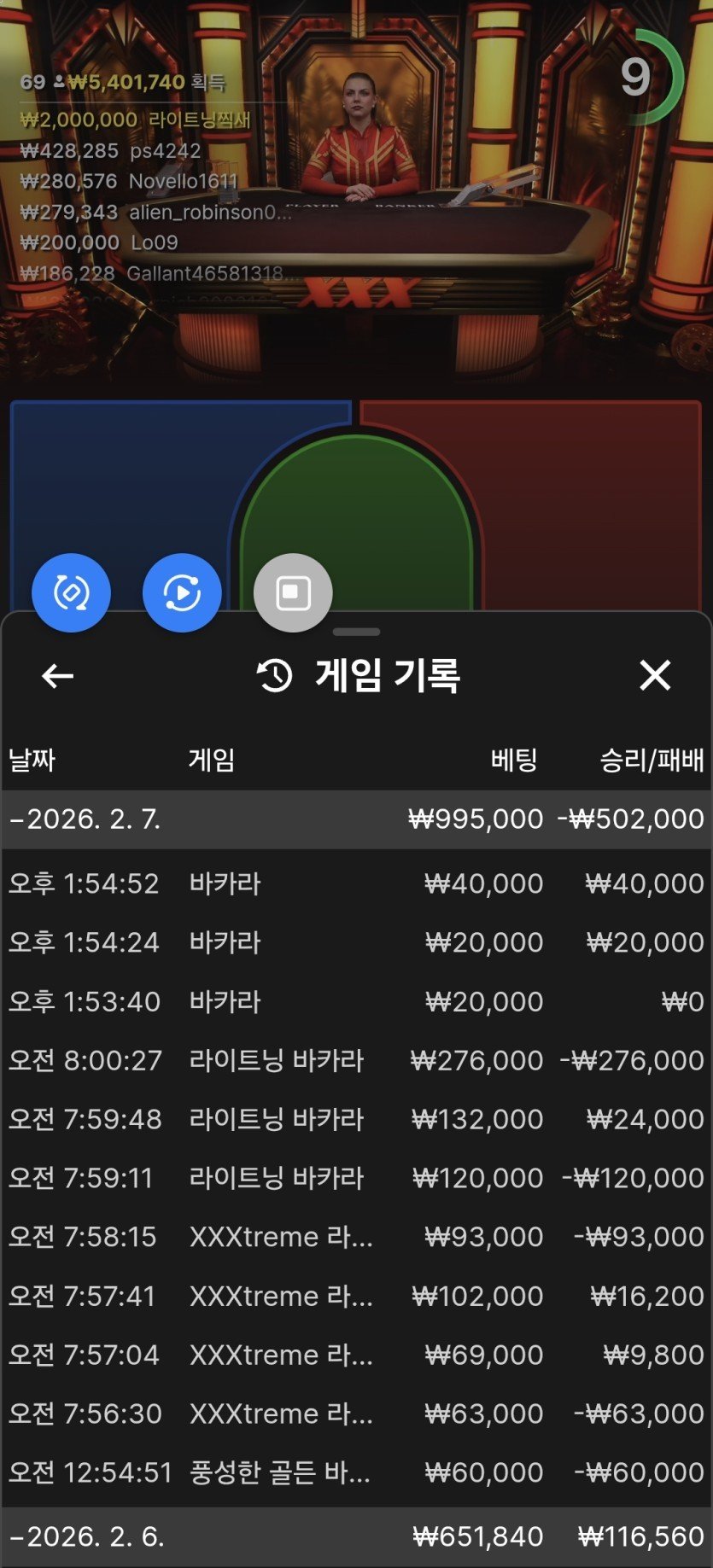The image size is (713, 1568).
Task: Open the 오후 1:54:52 바카라 record
Action: (356, 883)
